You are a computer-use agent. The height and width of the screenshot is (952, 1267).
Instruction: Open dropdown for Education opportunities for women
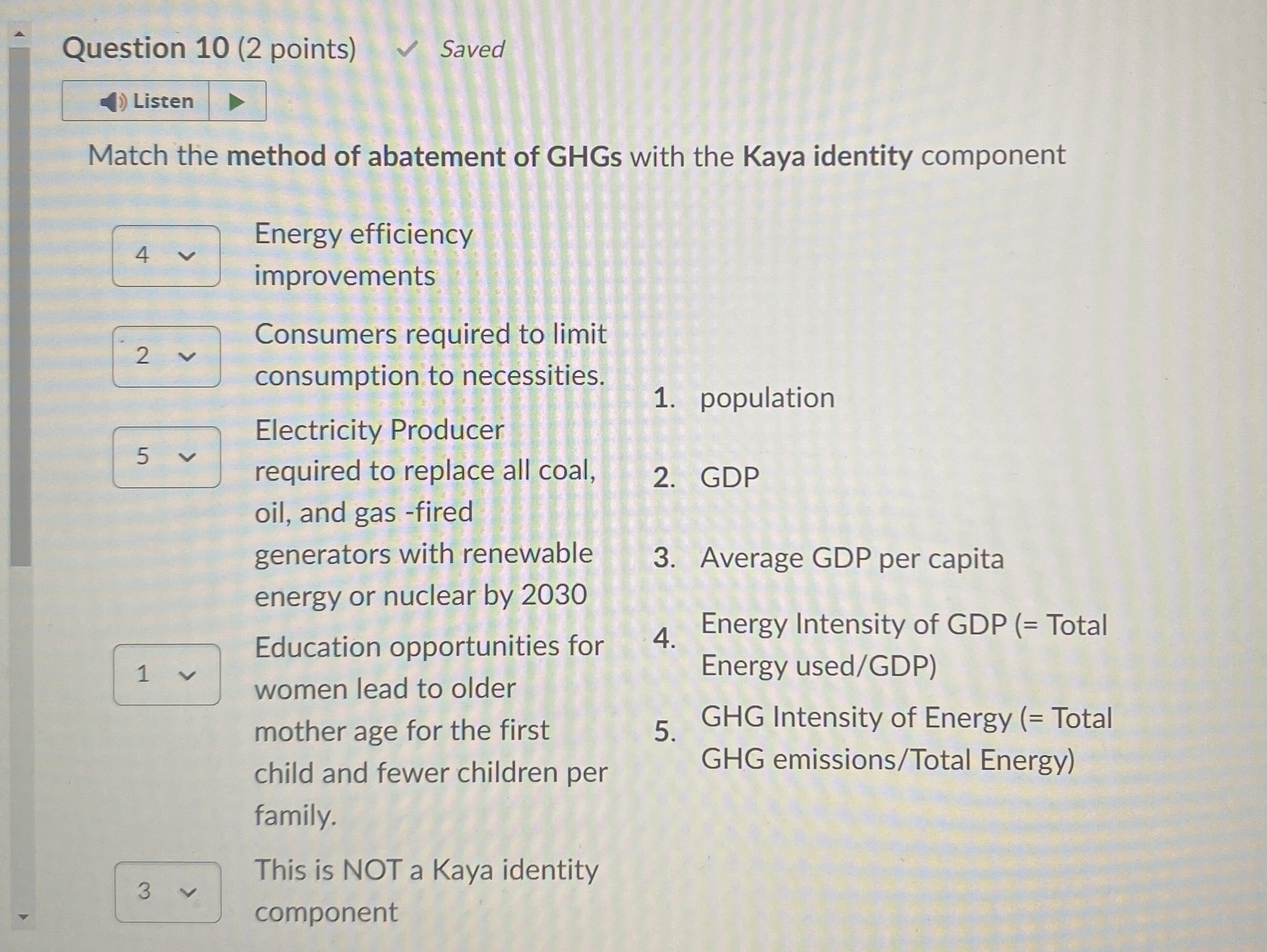click(166, 674)
